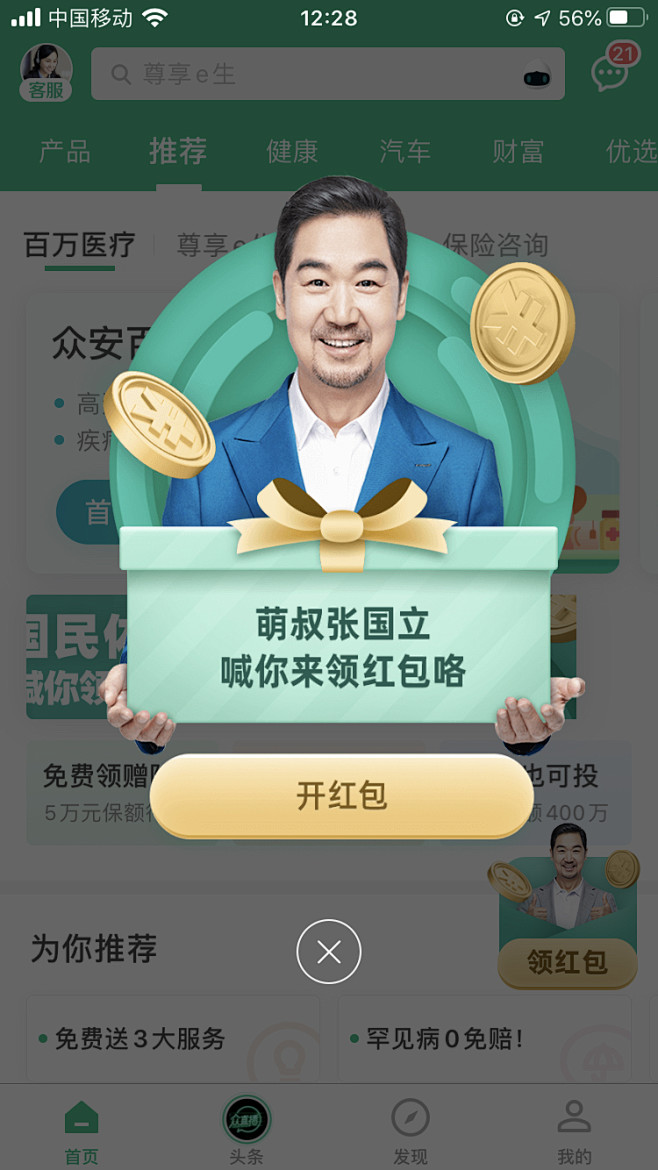Open the messages icon with badge
The height and width of the screenshot is (1170, 658).
point(611,73)
